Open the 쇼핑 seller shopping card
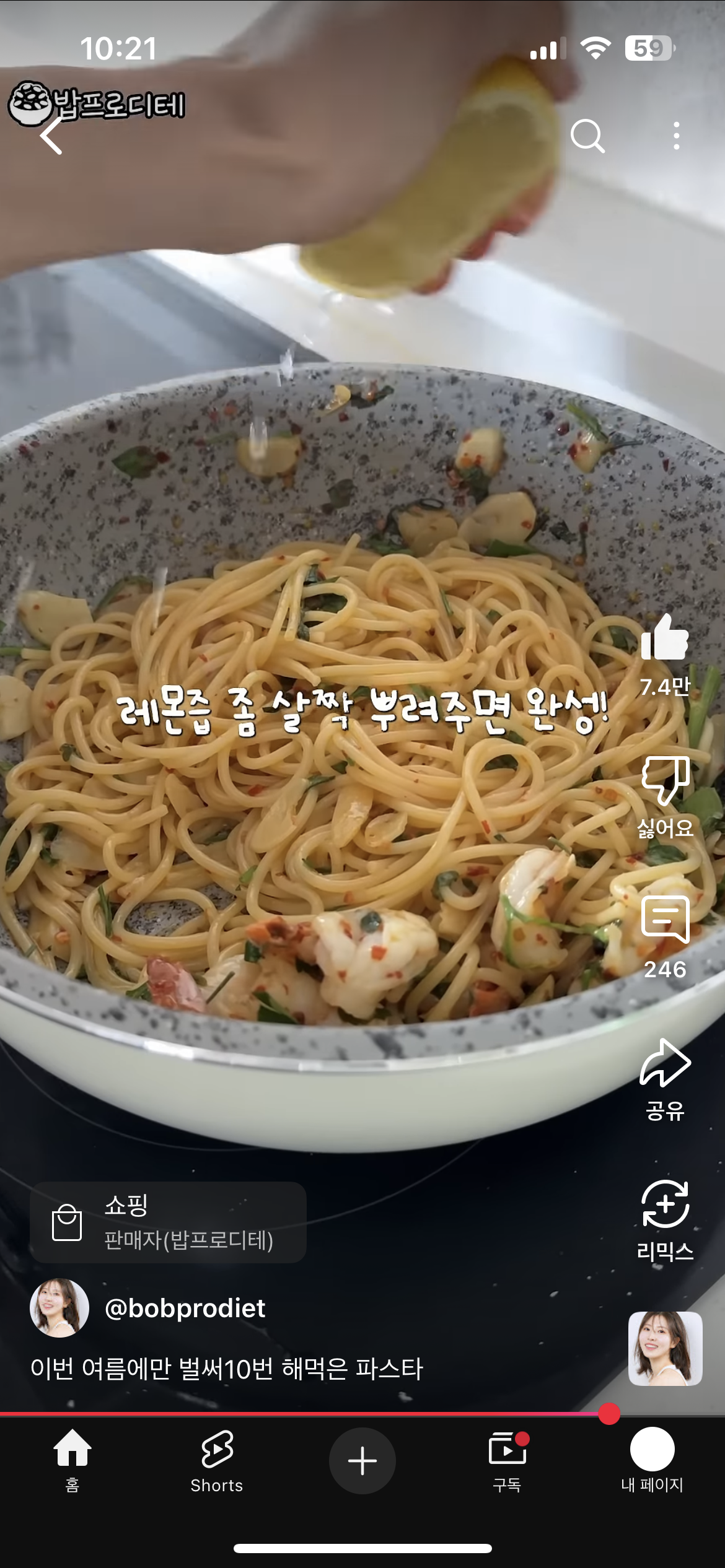This screenshot has height=1568, width=725. (168, 1222)
